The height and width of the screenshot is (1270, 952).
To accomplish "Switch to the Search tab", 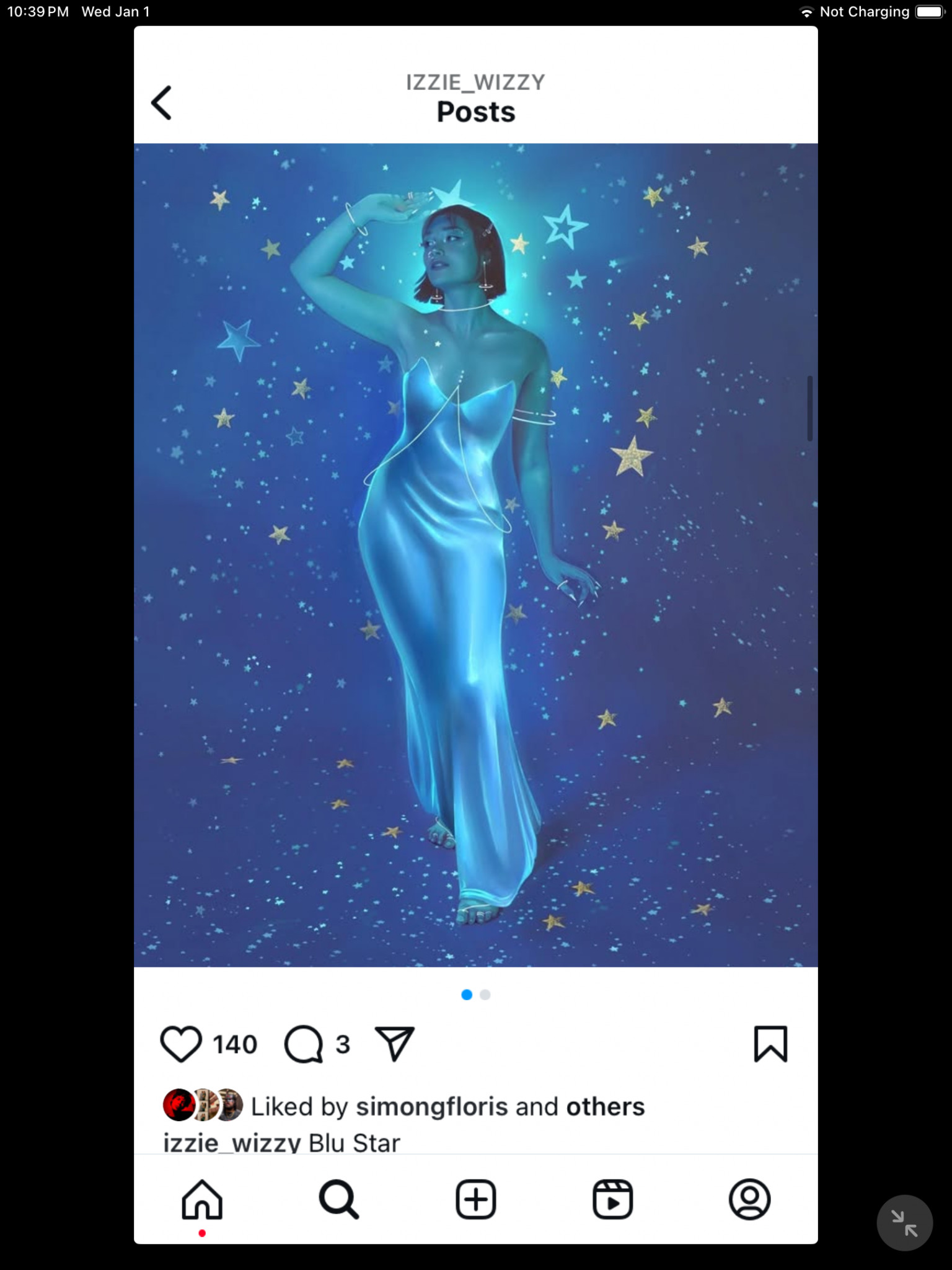I will (x=339, y=1199).
